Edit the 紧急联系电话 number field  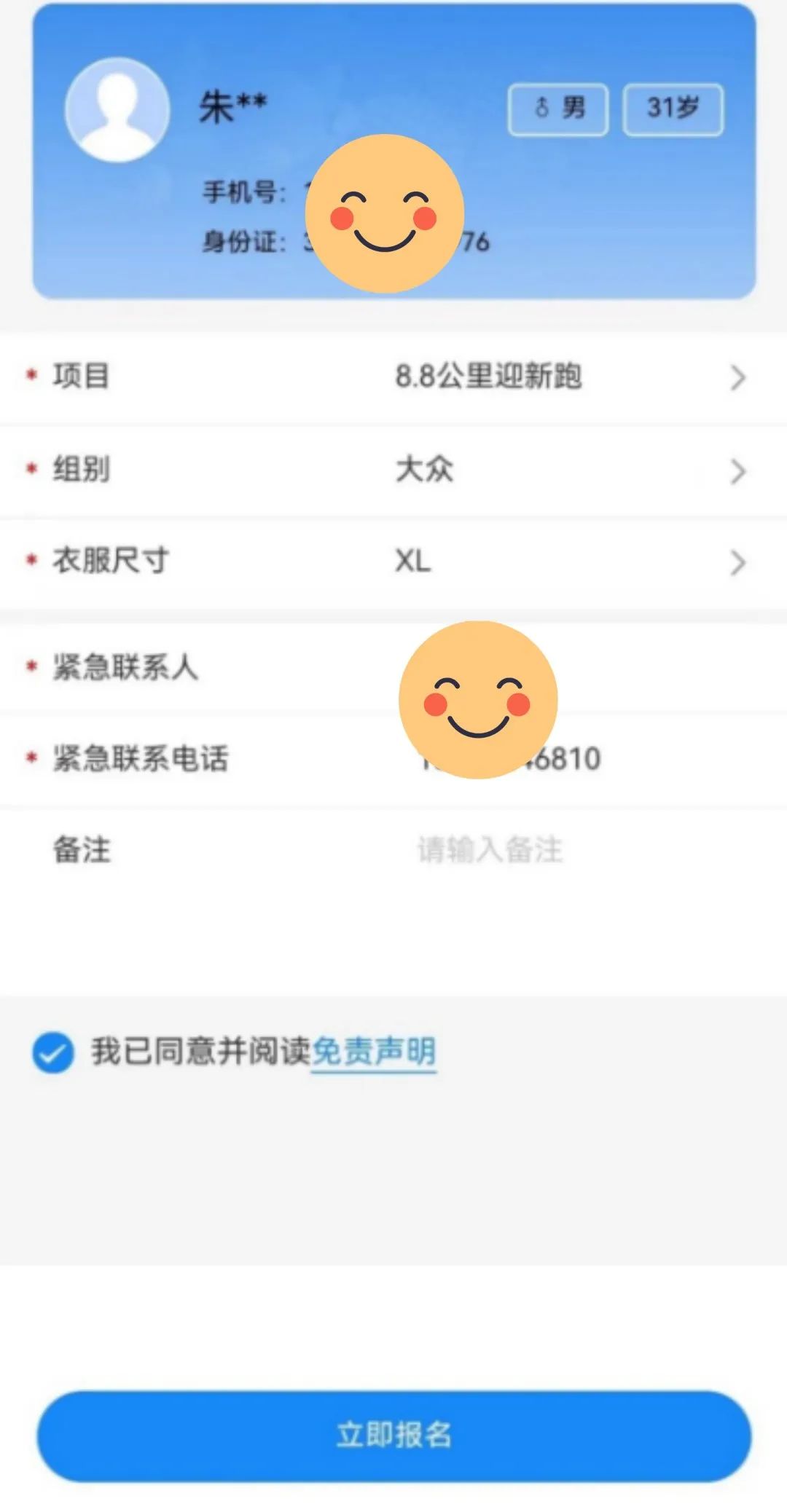pos(568,759)
